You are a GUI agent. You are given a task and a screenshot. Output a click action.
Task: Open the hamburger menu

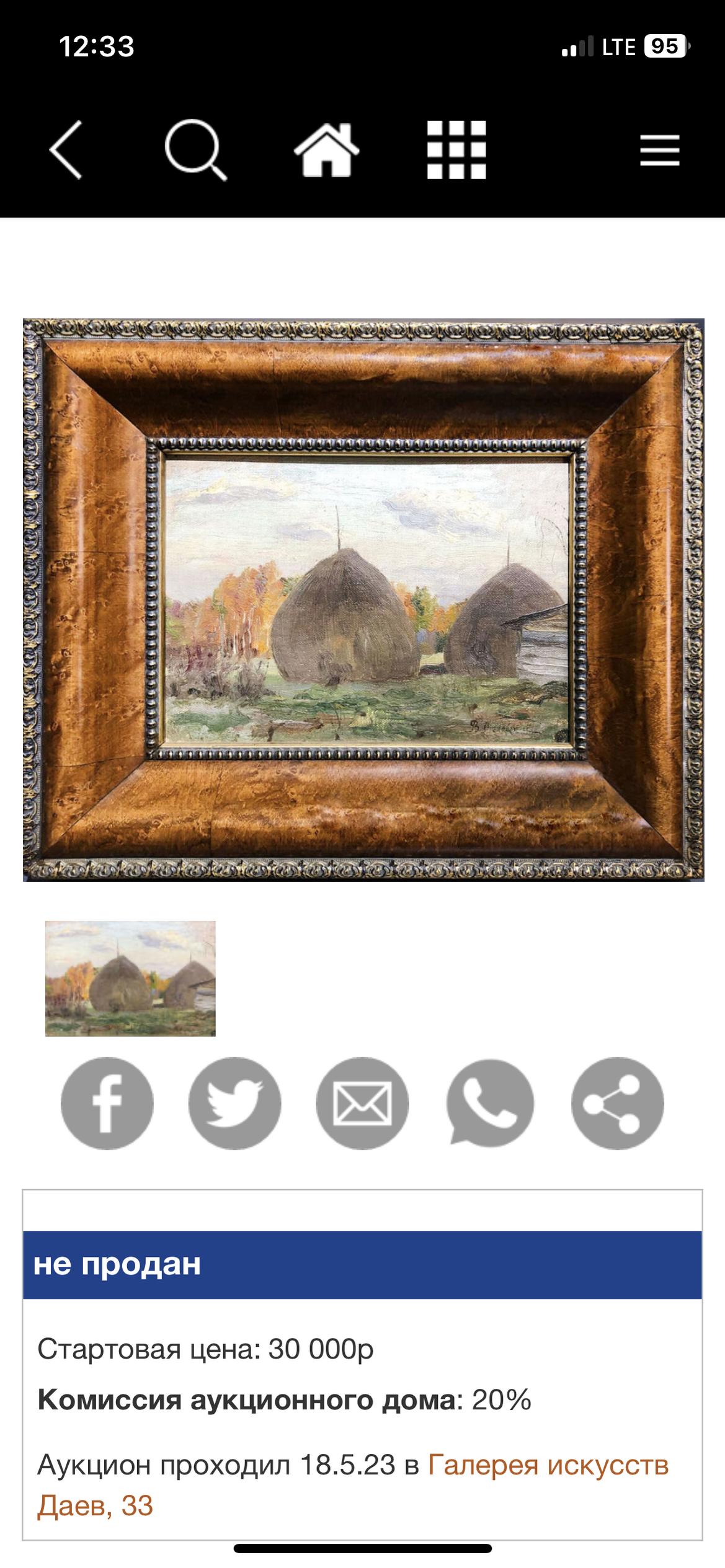tap(660, 150)
